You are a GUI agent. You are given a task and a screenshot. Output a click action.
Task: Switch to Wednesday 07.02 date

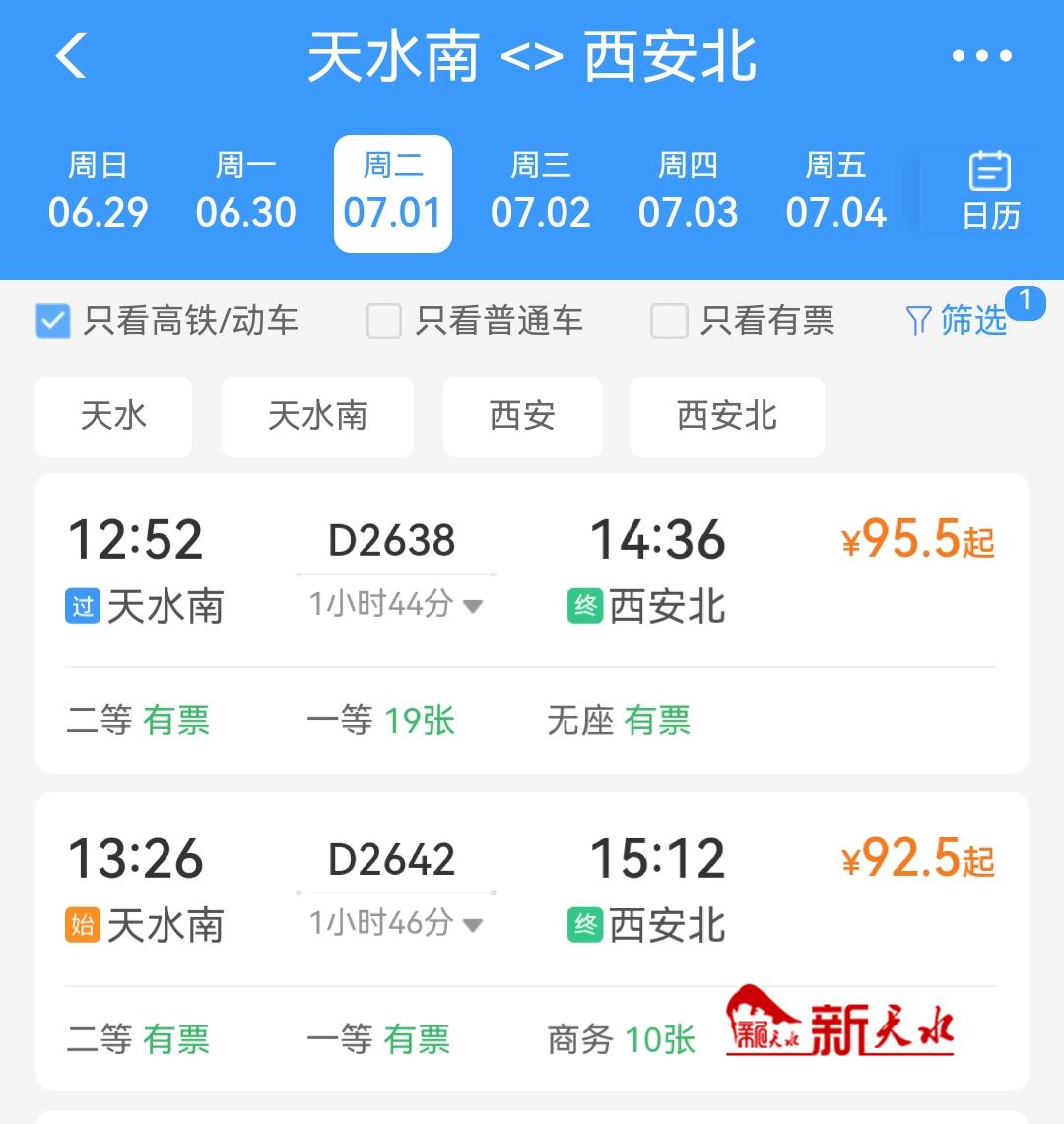[x=541, y=192]
